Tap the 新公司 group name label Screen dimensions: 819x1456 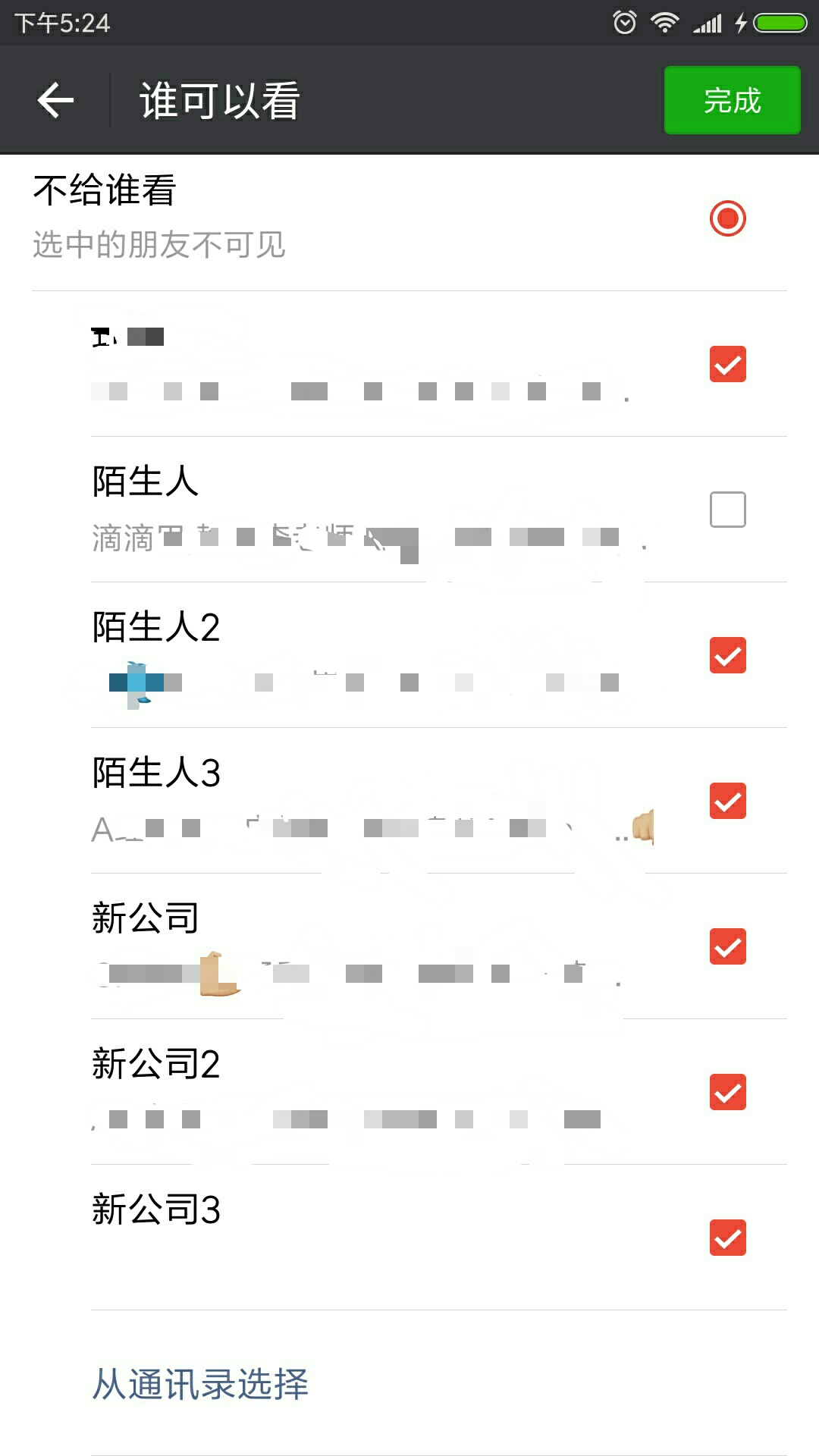[146, 919]
